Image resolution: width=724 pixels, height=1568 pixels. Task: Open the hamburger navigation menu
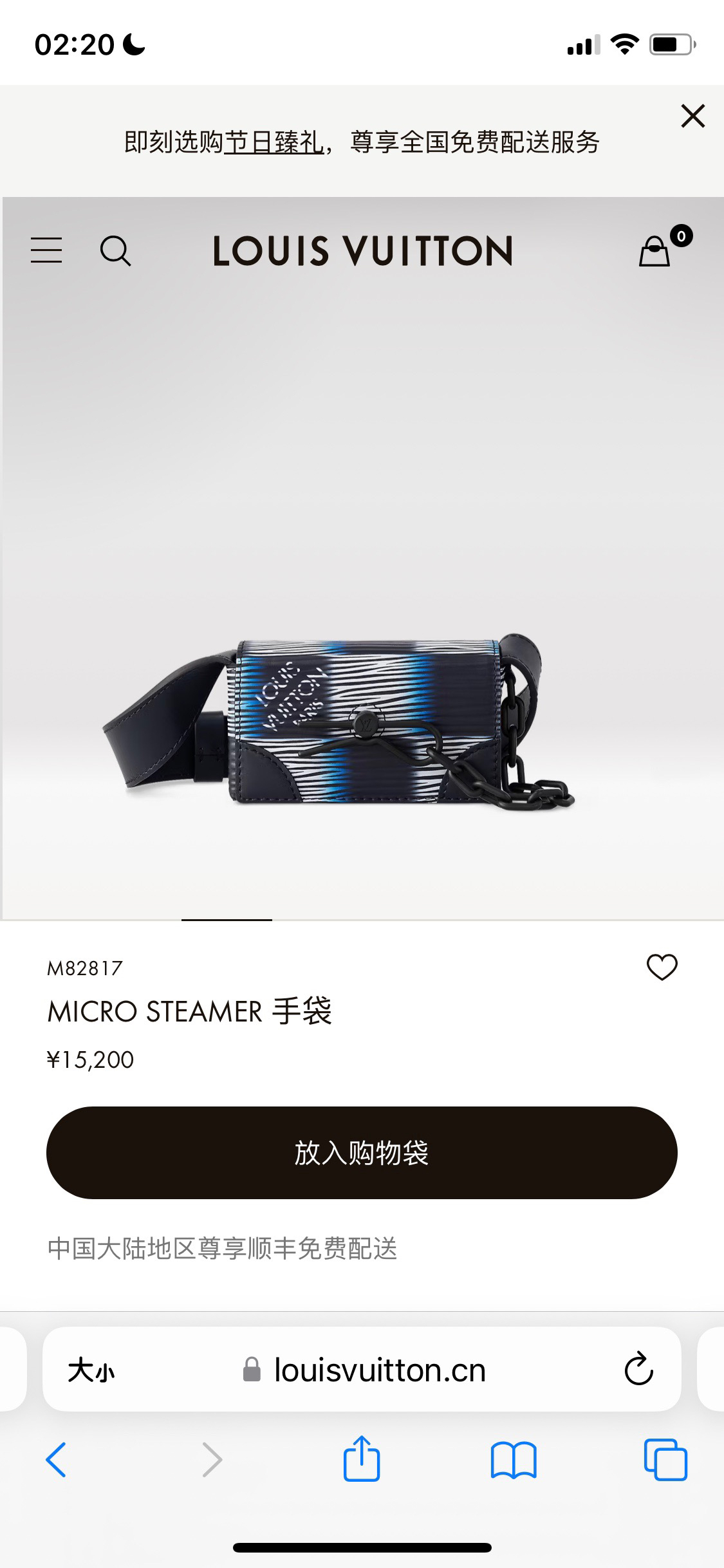46,250
